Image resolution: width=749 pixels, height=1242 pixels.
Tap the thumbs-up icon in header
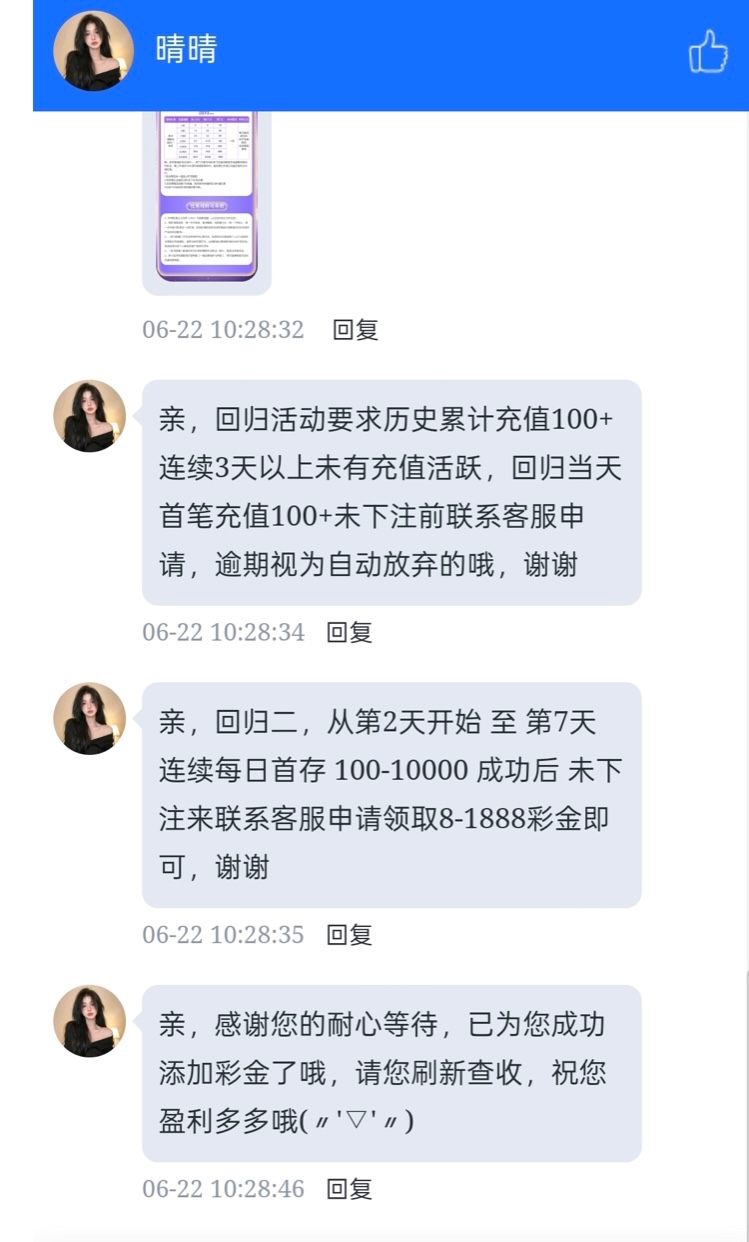(708, 51)
